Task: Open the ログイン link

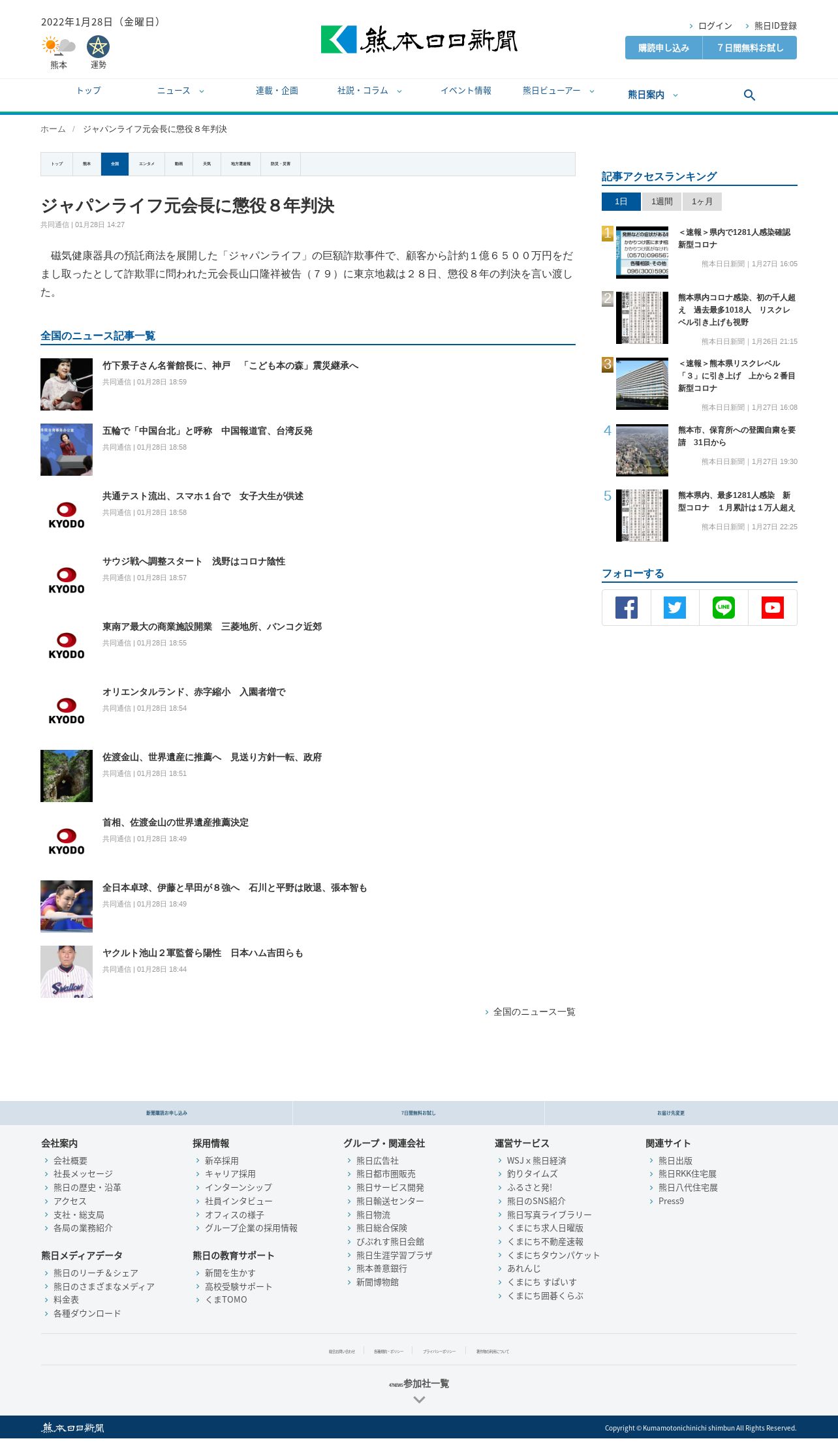Action: (715, 26)
